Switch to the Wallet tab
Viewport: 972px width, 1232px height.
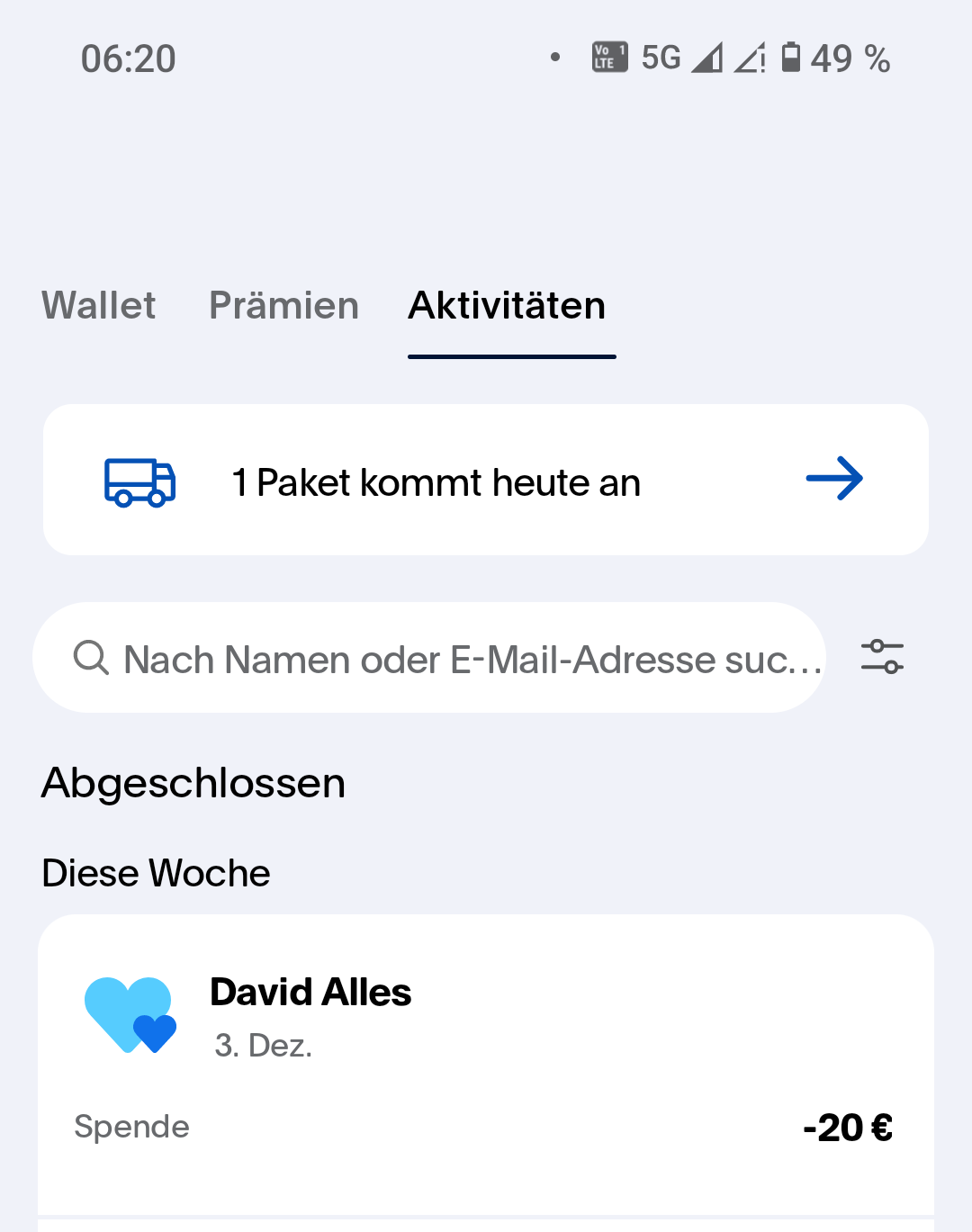coord(99,306)
